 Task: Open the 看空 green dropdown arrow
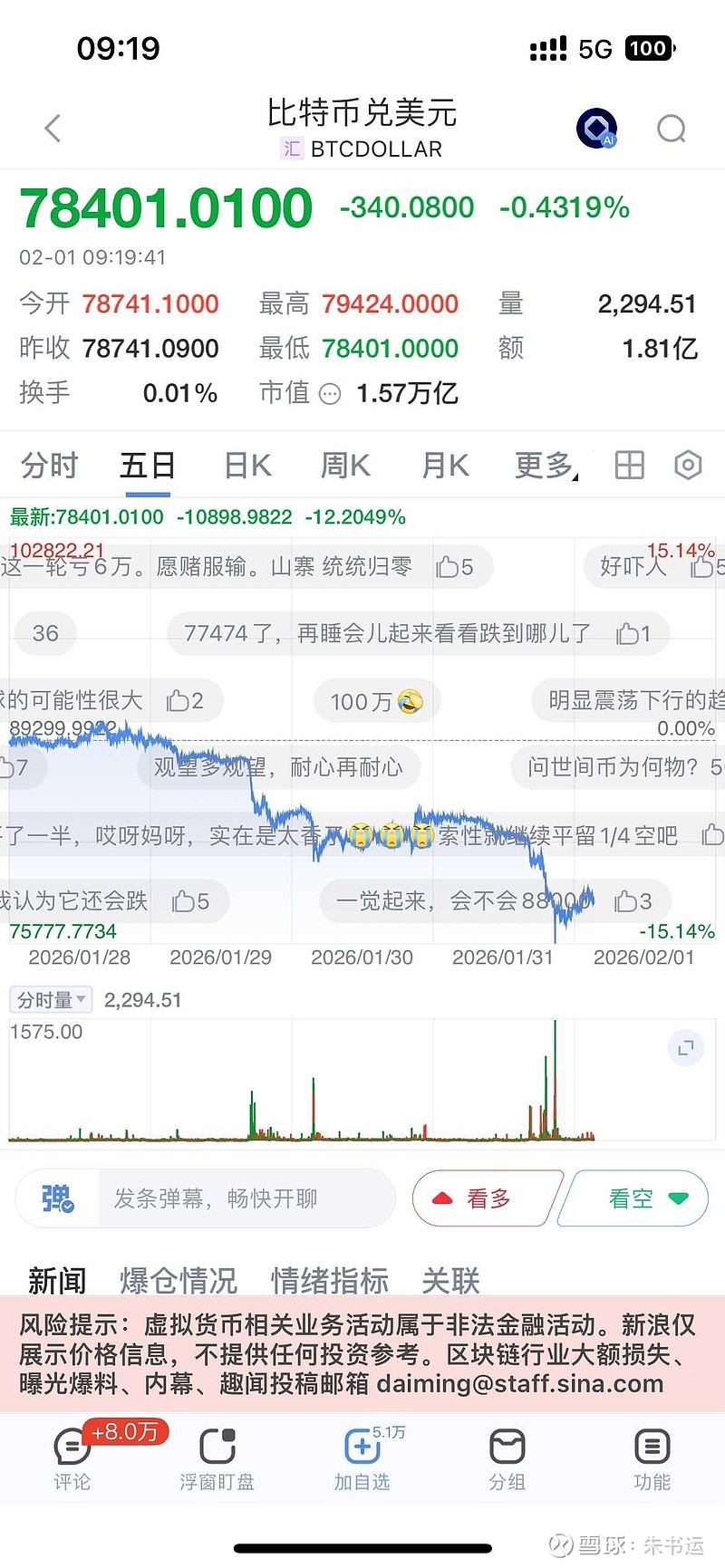coord(679,1198)
